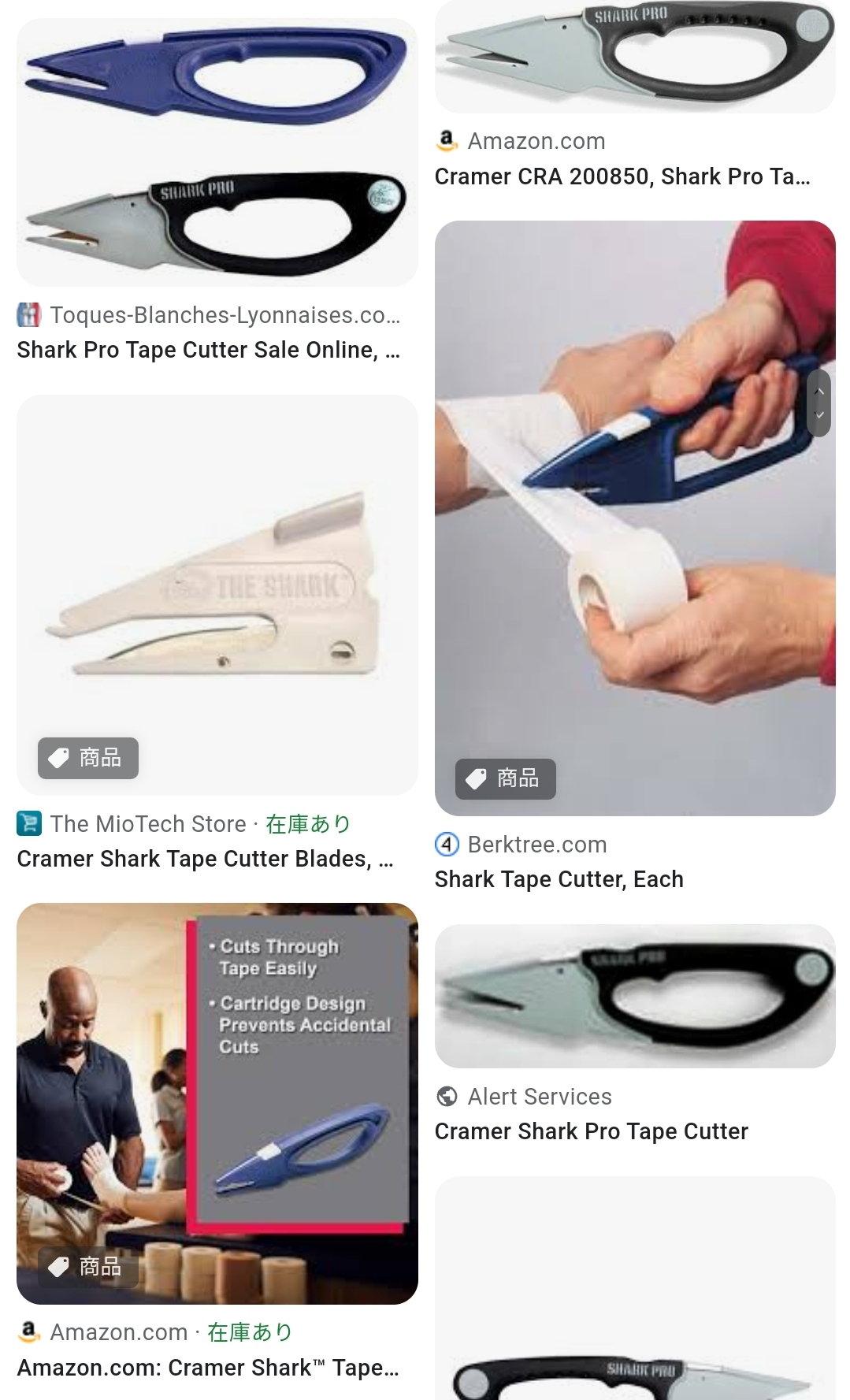The image size is (850, 1400).
Task: Open Shark Pro Tape Cutter Sale Online link
Action: pos(209,350)
